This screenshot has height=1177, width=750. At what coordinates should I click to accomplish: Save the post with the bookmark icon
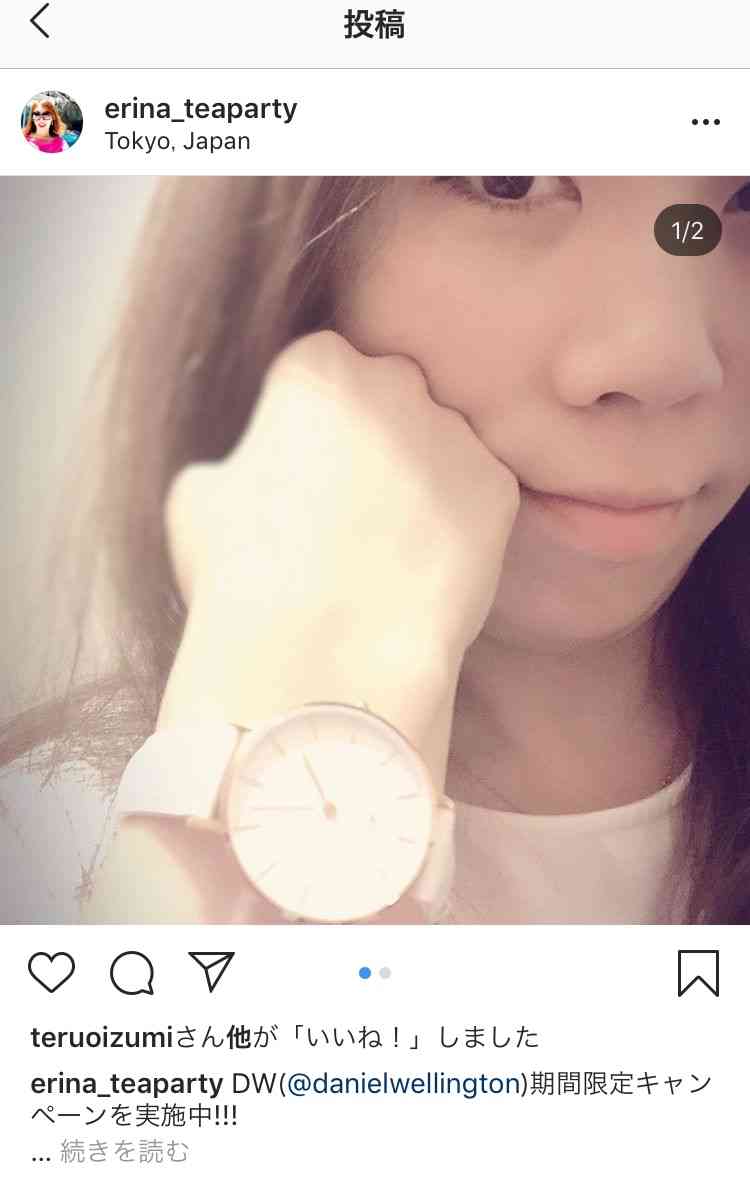coord(697,972)
